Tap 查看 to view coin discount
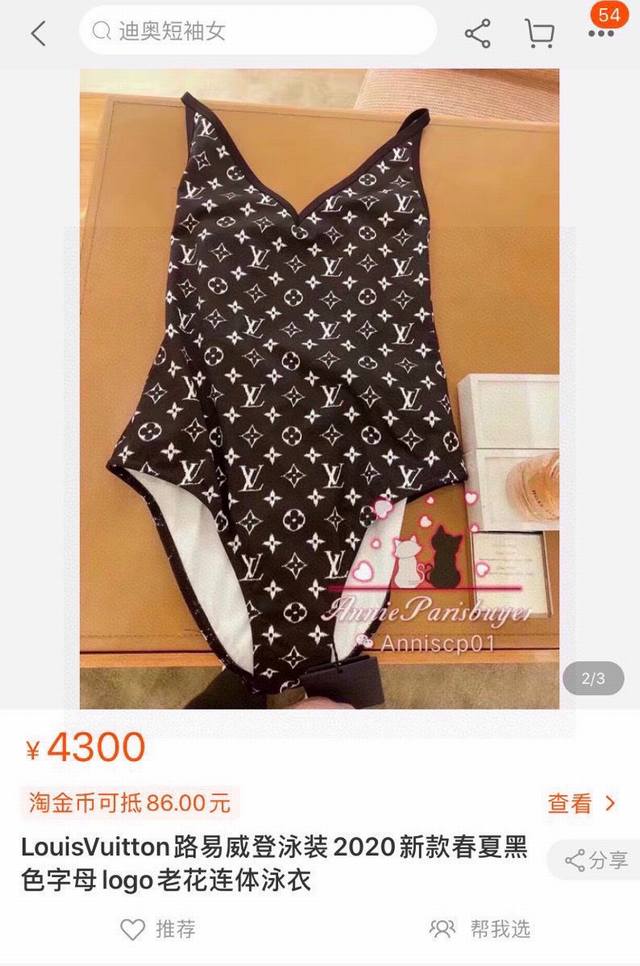 pos(581,802)
